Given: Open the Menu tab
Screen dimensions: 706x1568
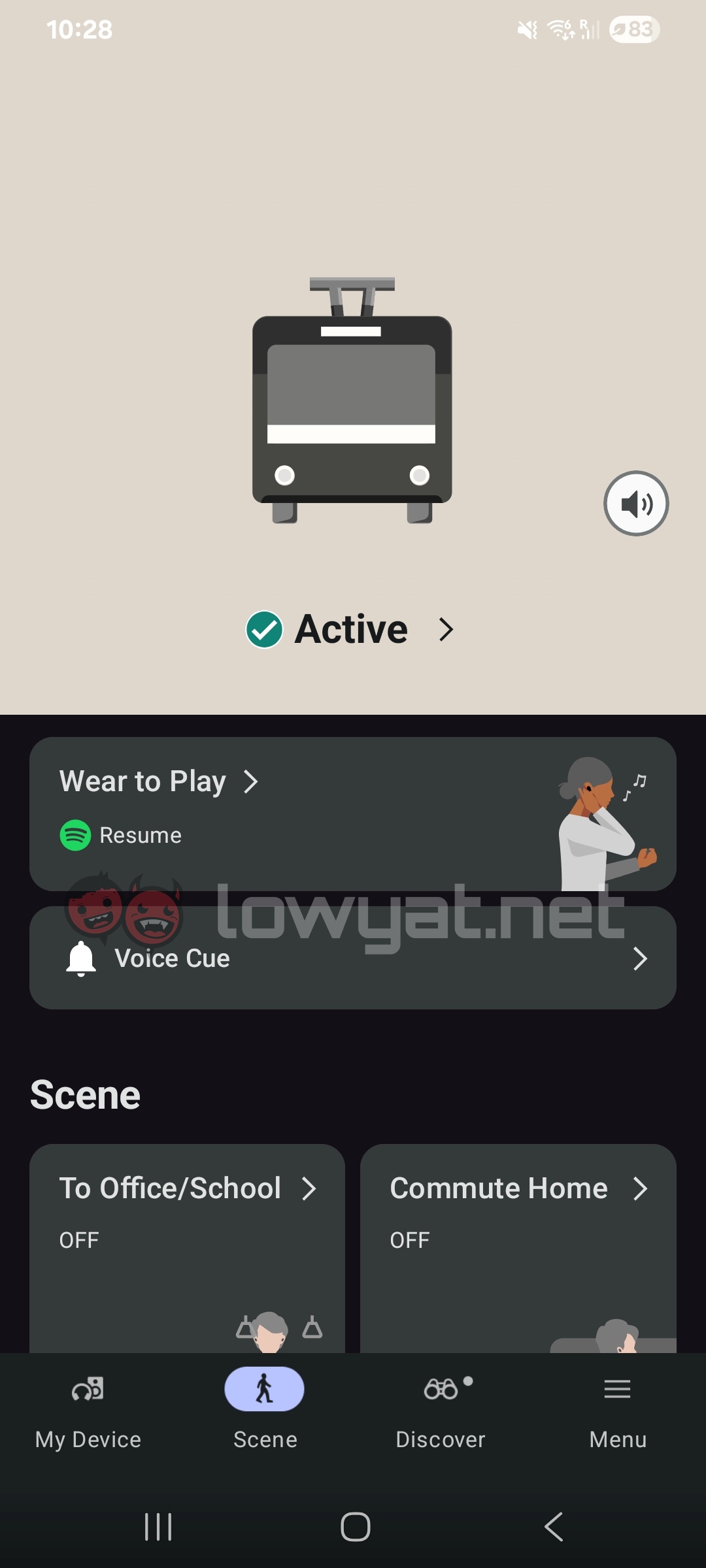Looking at the screenshot, I should (617, 1410).
